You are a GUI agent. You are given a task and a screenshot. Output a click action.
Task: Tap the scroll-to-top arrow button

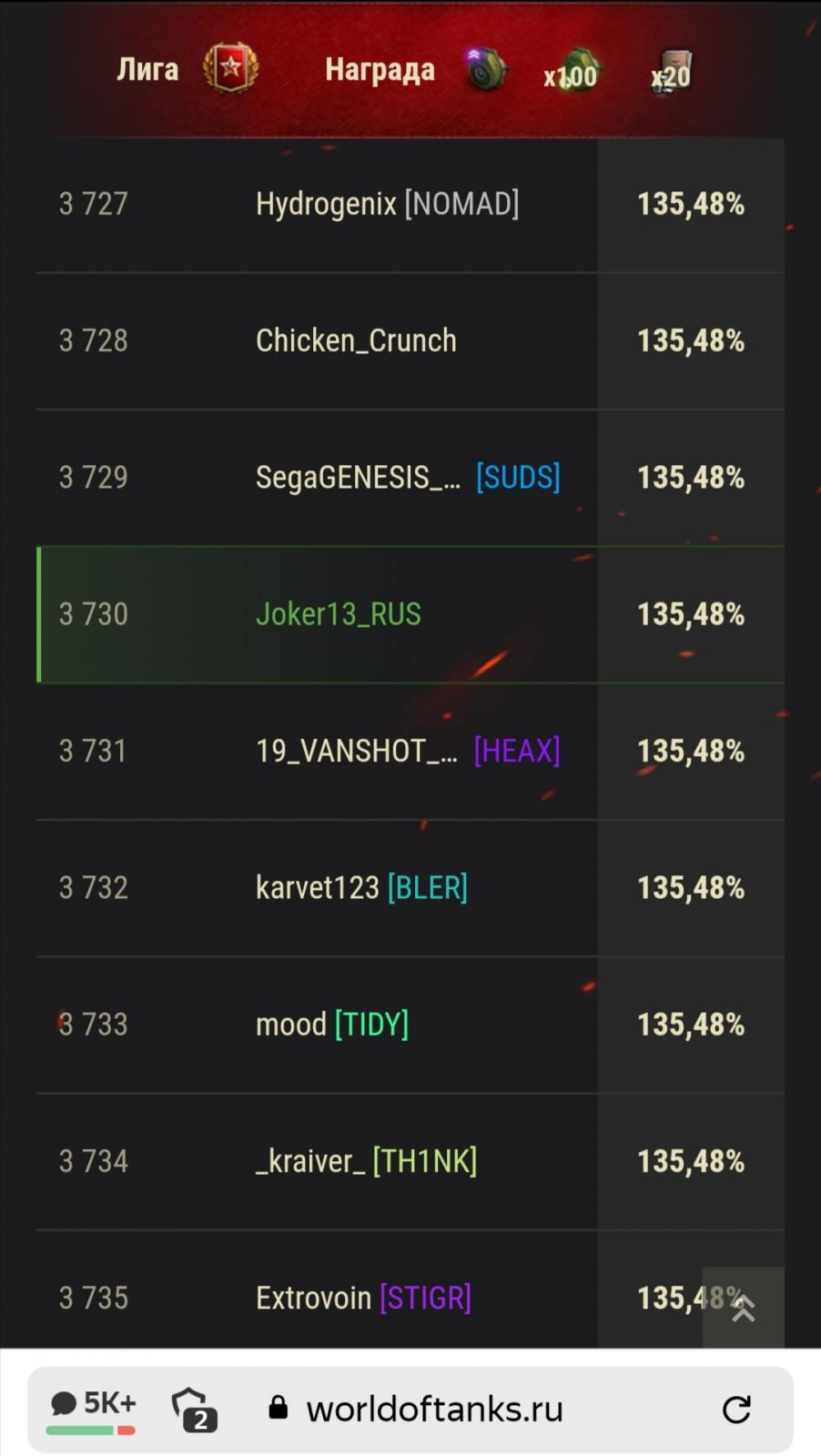[x=743, y=1309]
